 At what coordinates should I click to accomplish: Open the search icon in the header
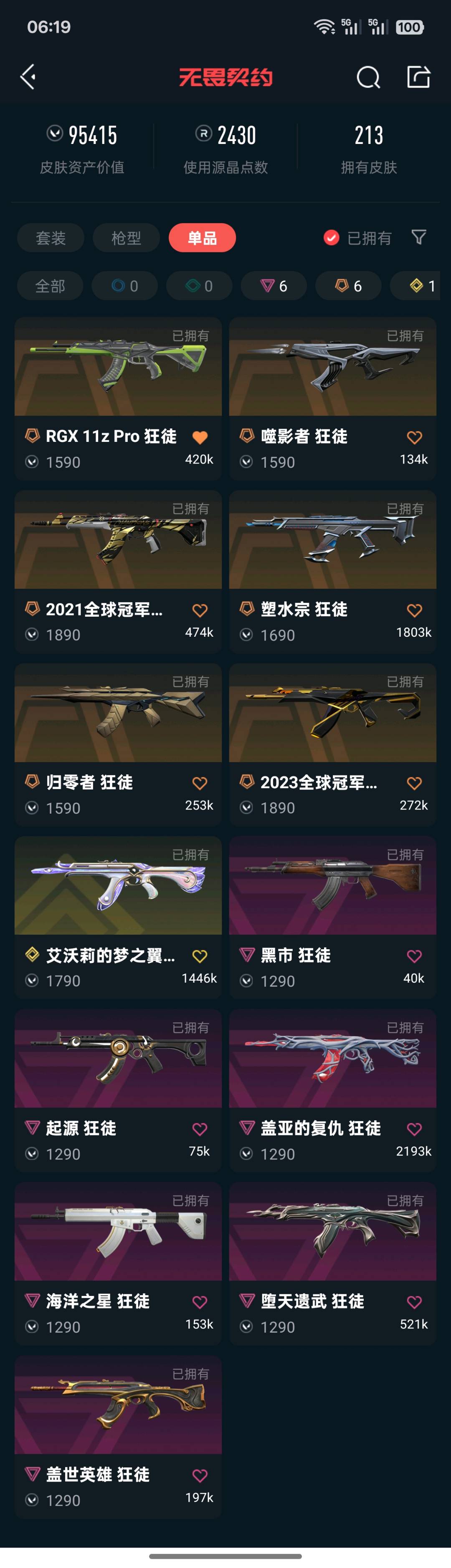[367, 77]
